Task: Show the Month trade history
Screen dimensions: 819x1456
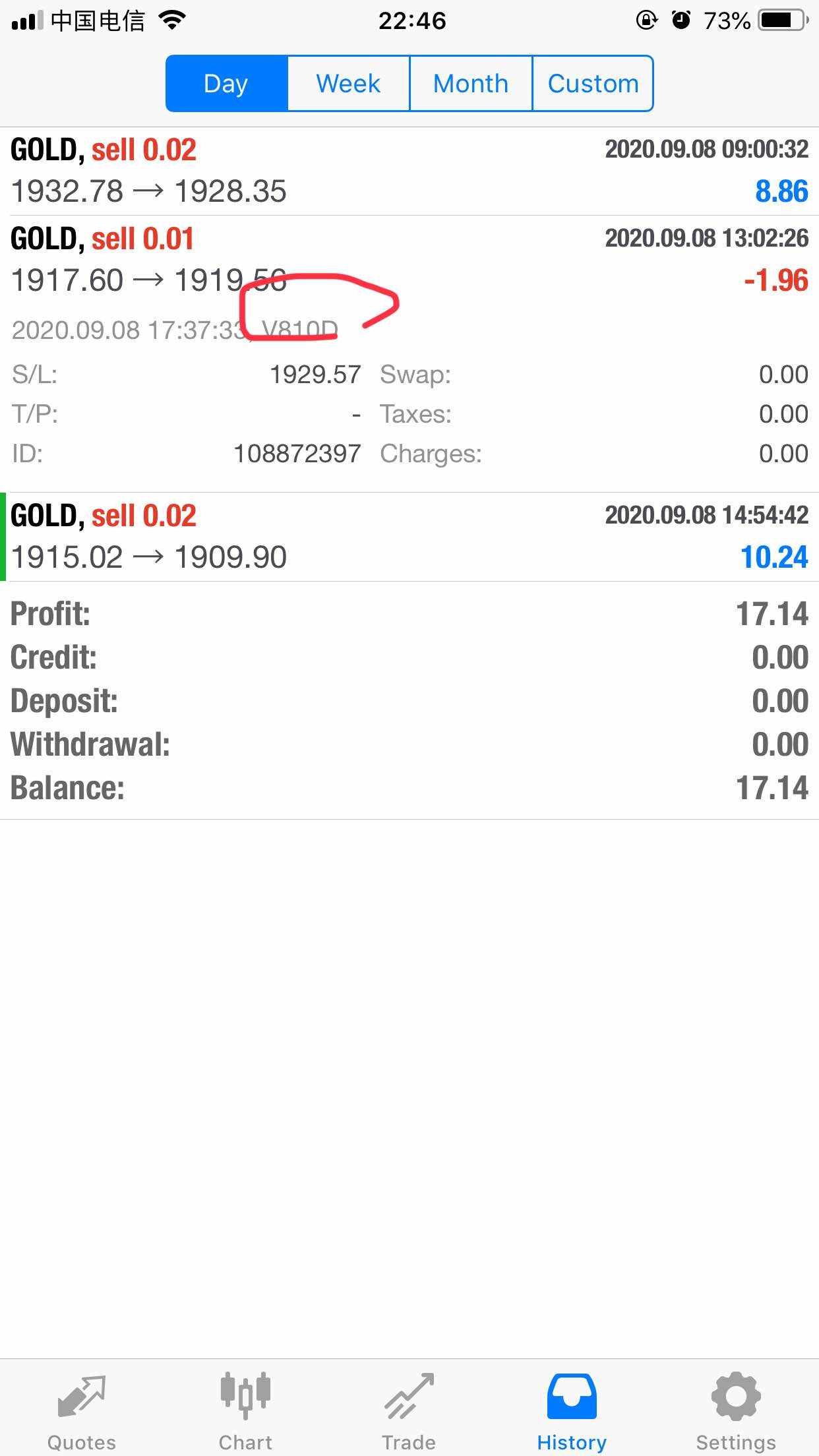Action: 471,84
